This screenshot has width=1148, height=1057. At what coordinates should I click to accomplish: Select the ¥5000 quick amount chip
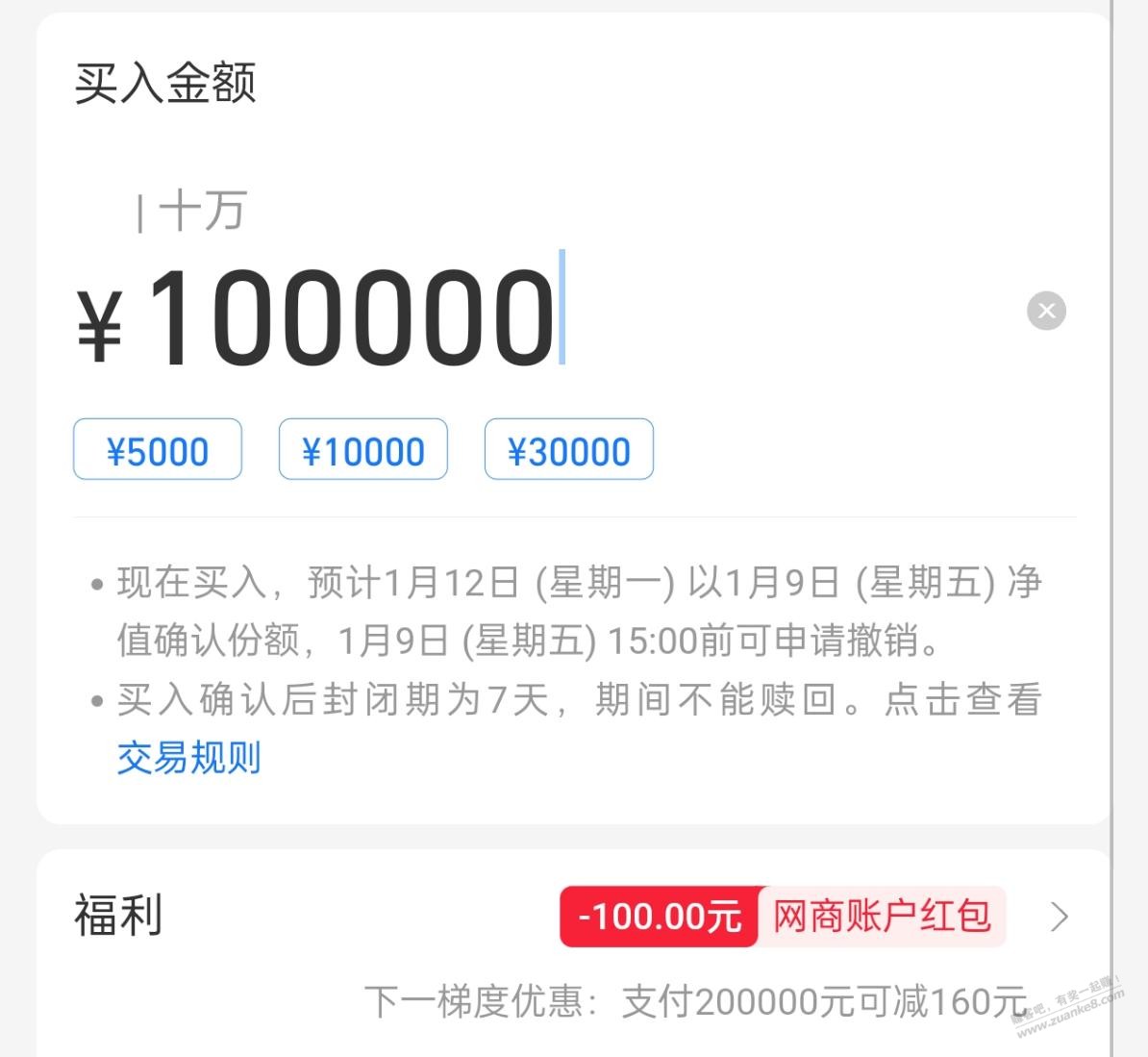158,449
